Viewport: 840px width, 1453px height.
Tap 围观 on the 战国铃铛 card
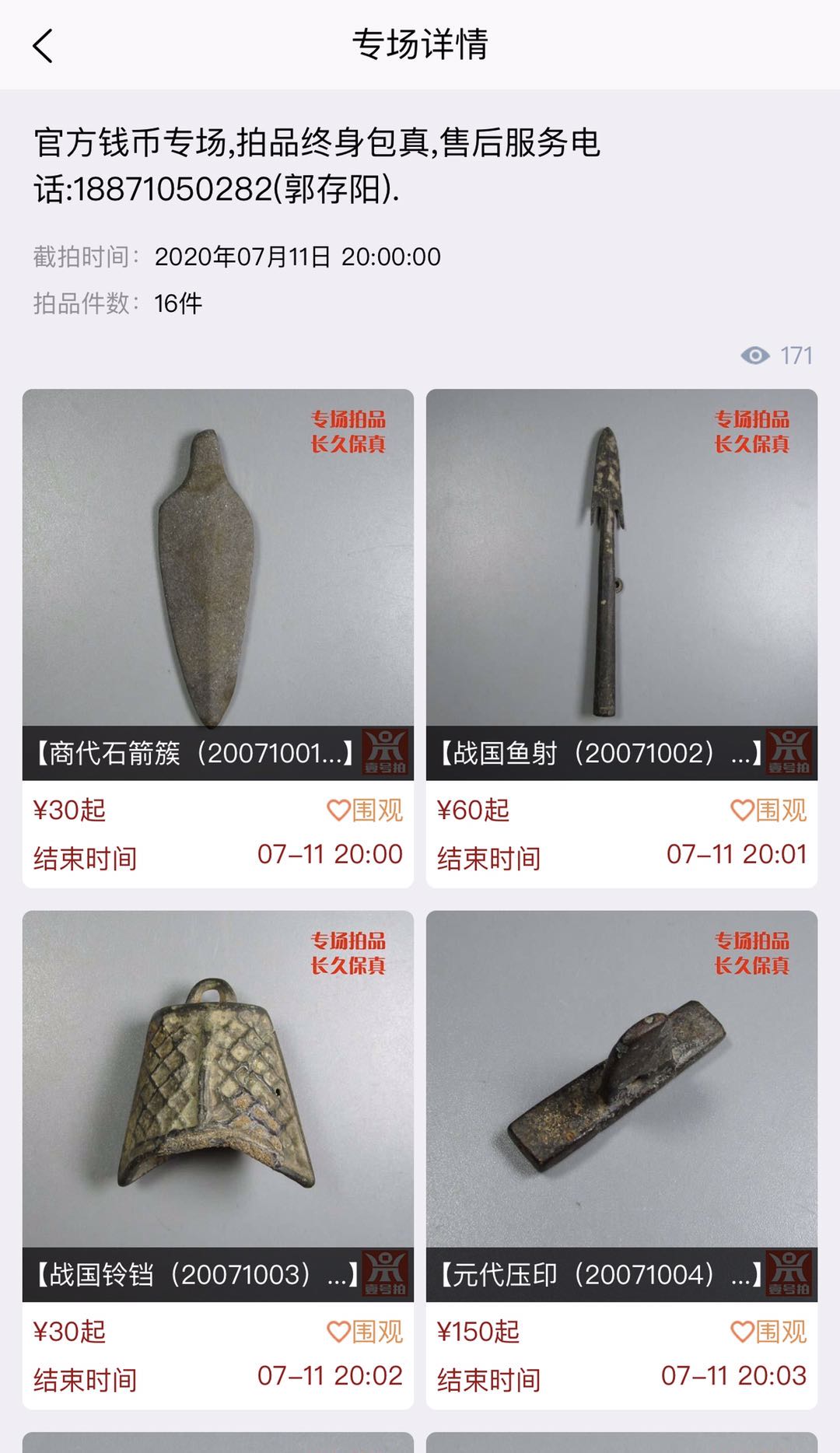[365, 1332]
